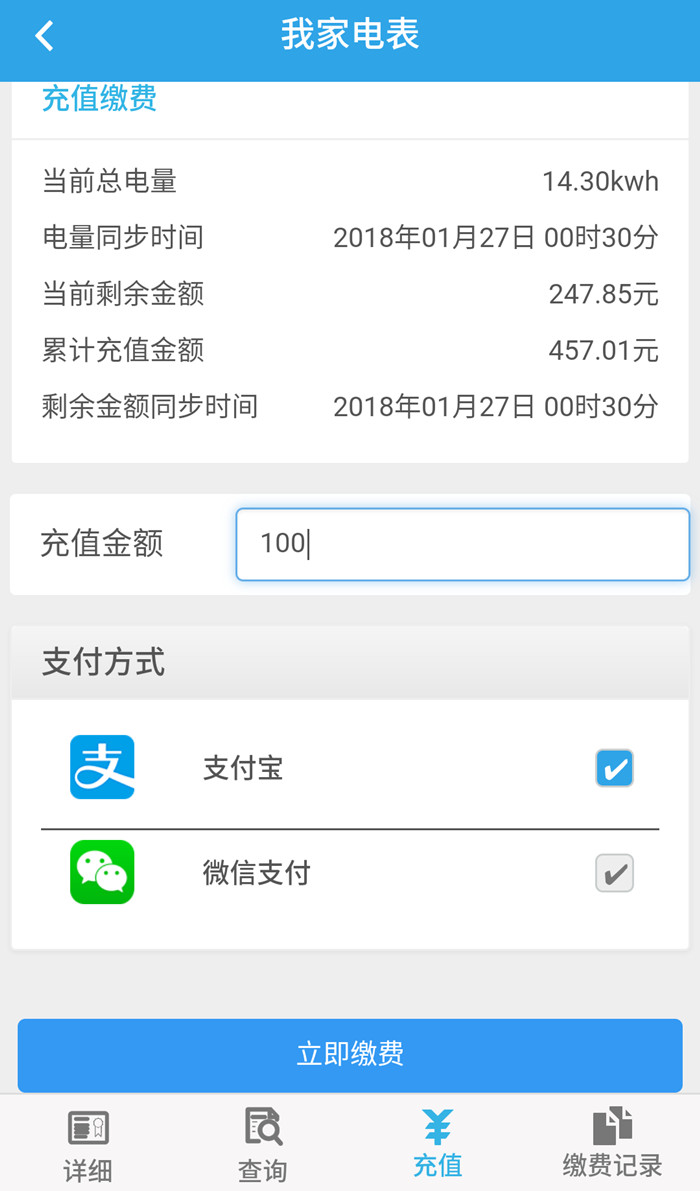The height and width of the screenshot is (1191, 700).
Task: Switch to the 充值 tab
Action: (x=438, y=1146)
